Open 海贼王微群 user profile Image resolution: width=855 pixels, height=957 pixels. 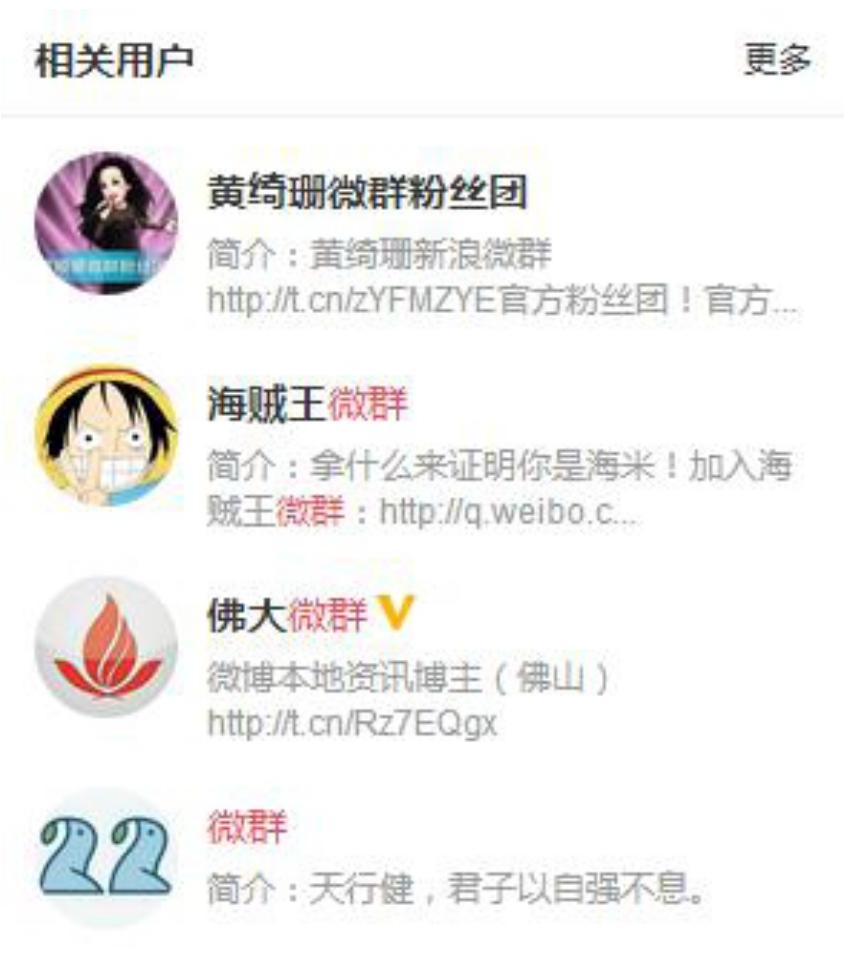click(x=307, y=405)
